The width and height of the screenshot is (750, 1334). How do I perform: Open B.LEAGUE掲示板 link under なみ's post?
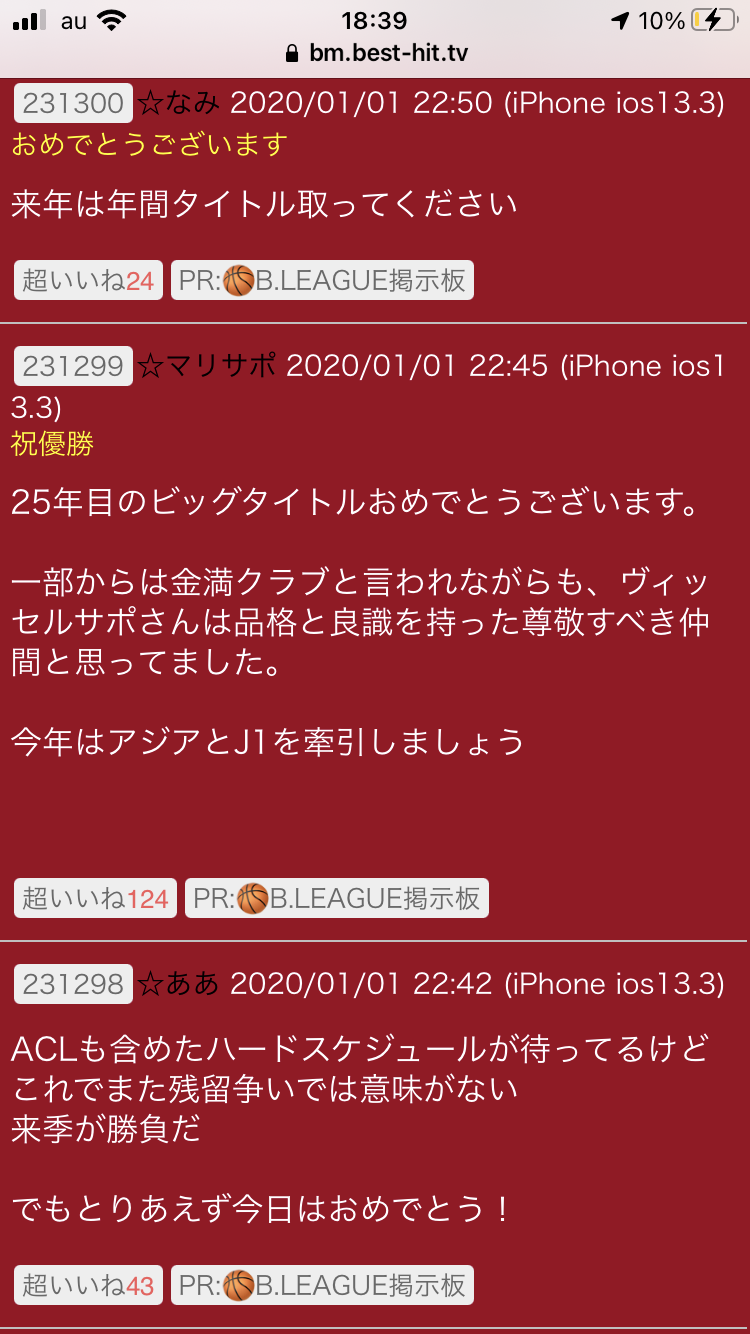click(x=322, y=281)
